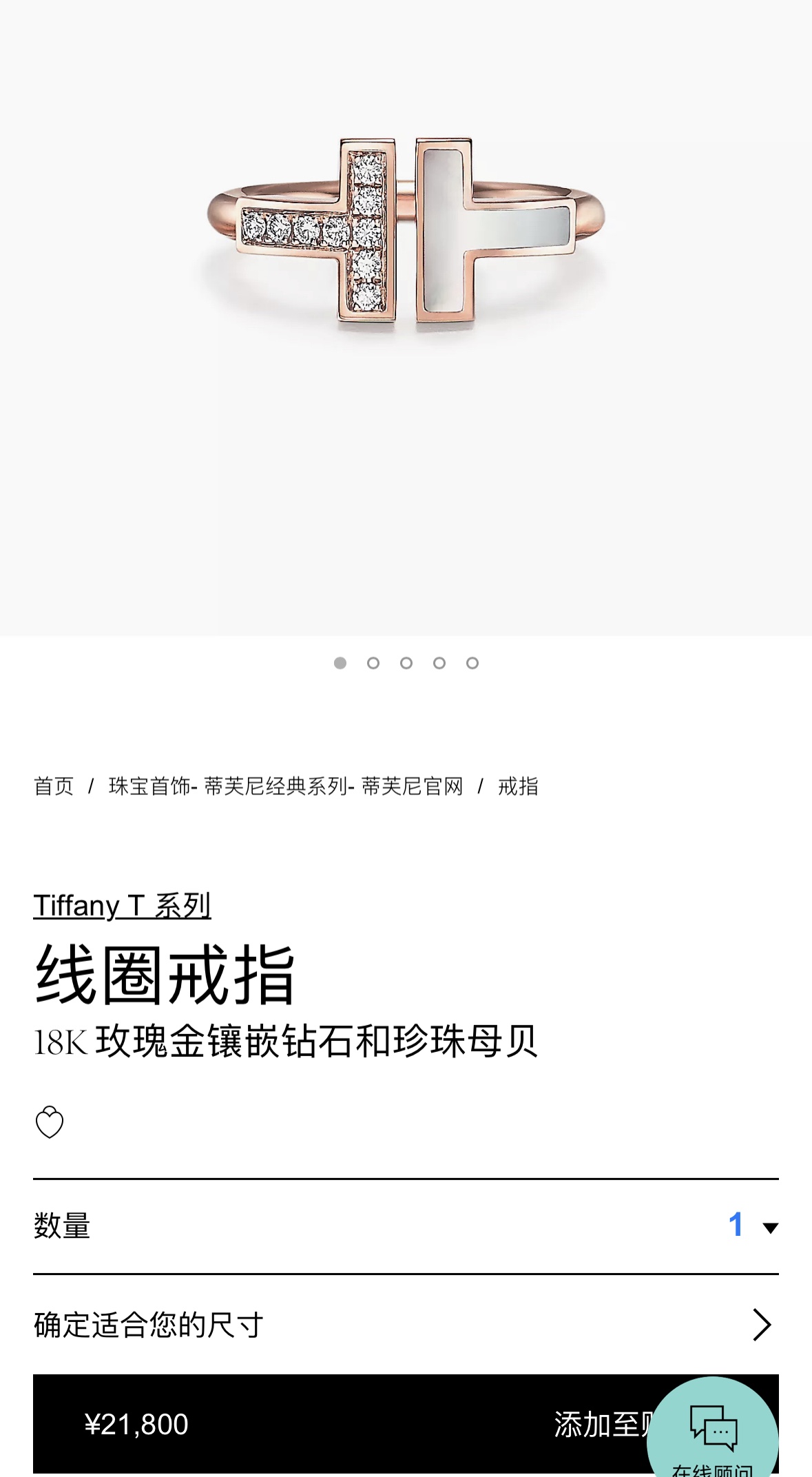Add ring to wishlist with heart icon
Viewport: 812px width, 1477px height.
[x=50, y=1122]
